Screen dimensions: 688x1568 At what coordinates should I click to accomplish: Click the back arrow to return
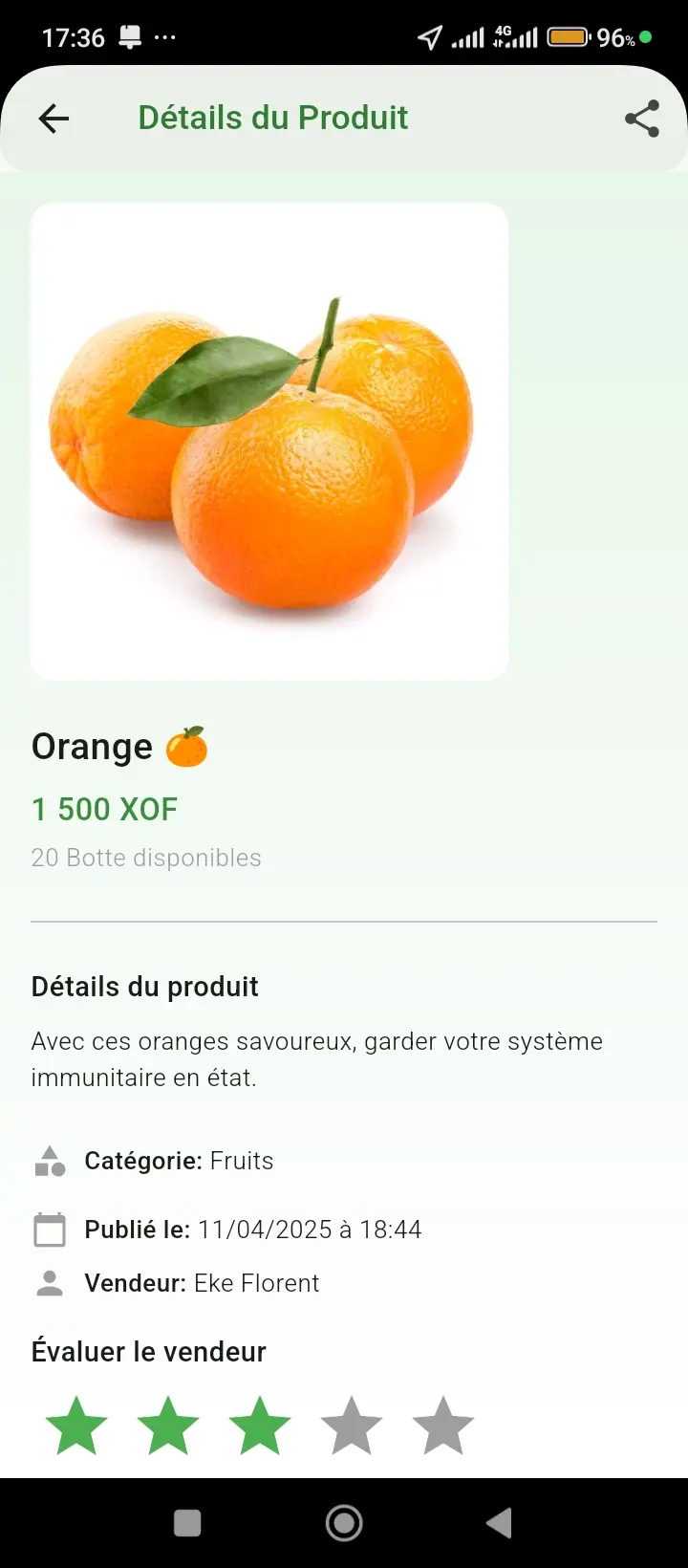[x=54, y=119]
